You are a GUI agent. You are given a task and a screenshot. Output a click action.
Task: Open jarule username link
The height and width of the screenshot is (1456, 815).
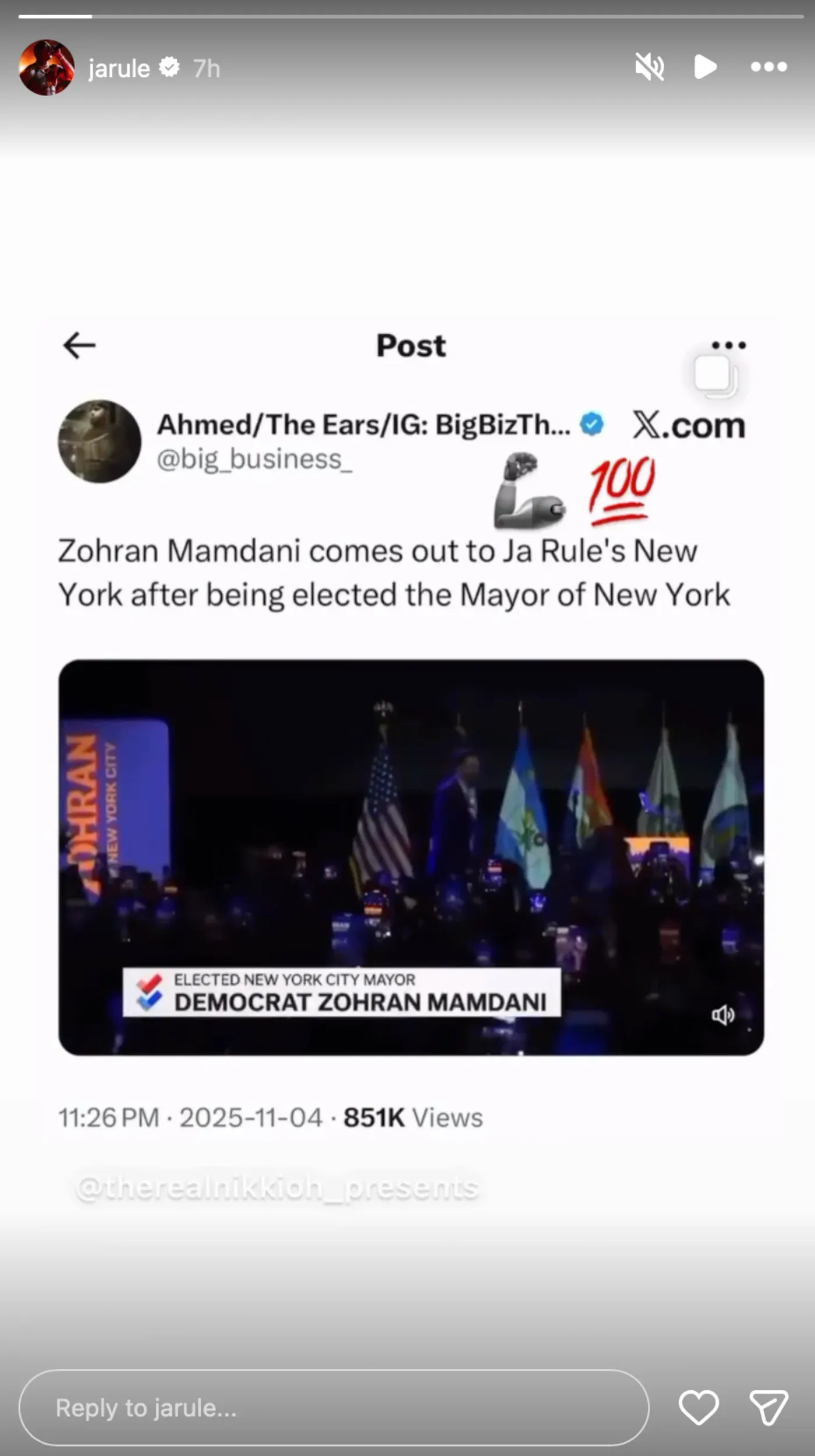point(119,69)
